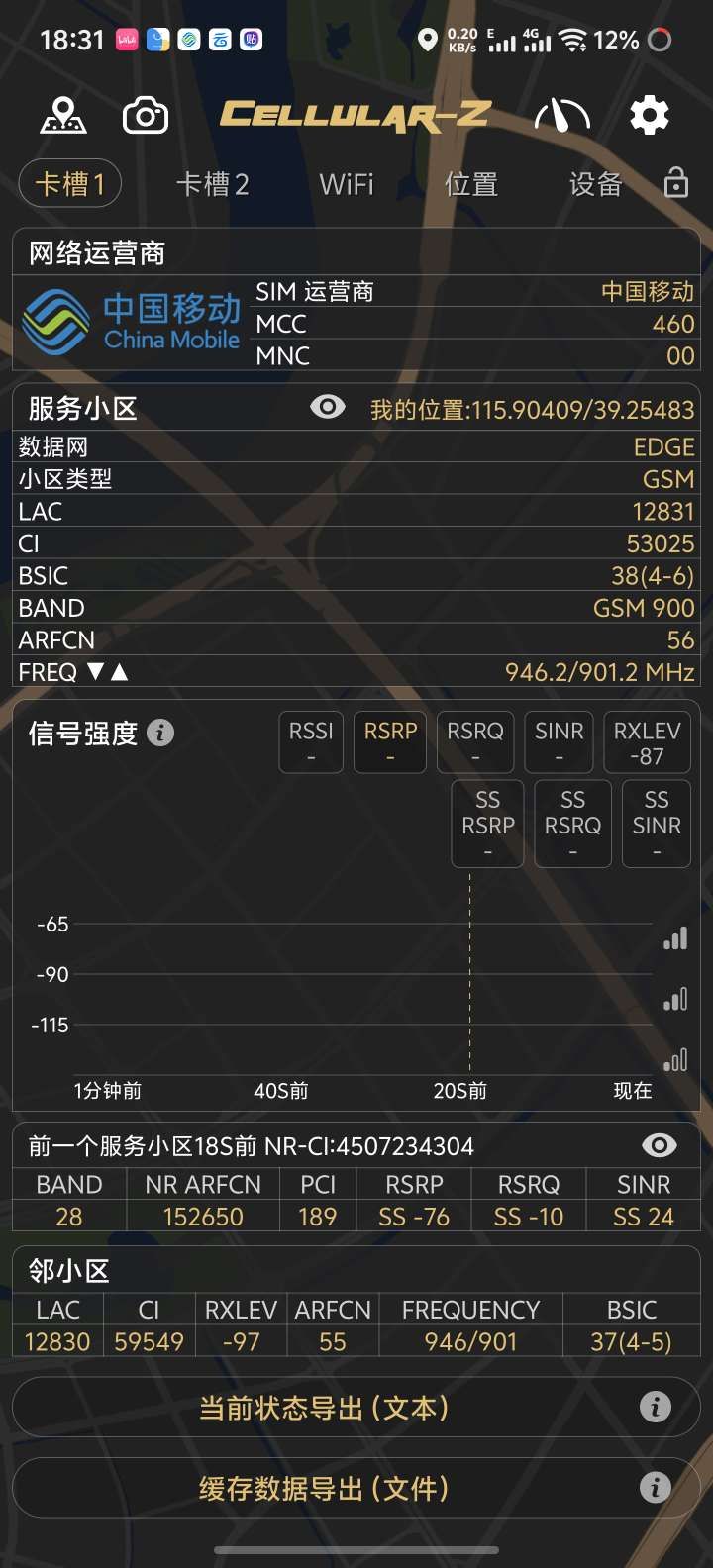This screenshot has width=713, height=1568.
Task: Open the 设备 tab
Action: [595, 184]
